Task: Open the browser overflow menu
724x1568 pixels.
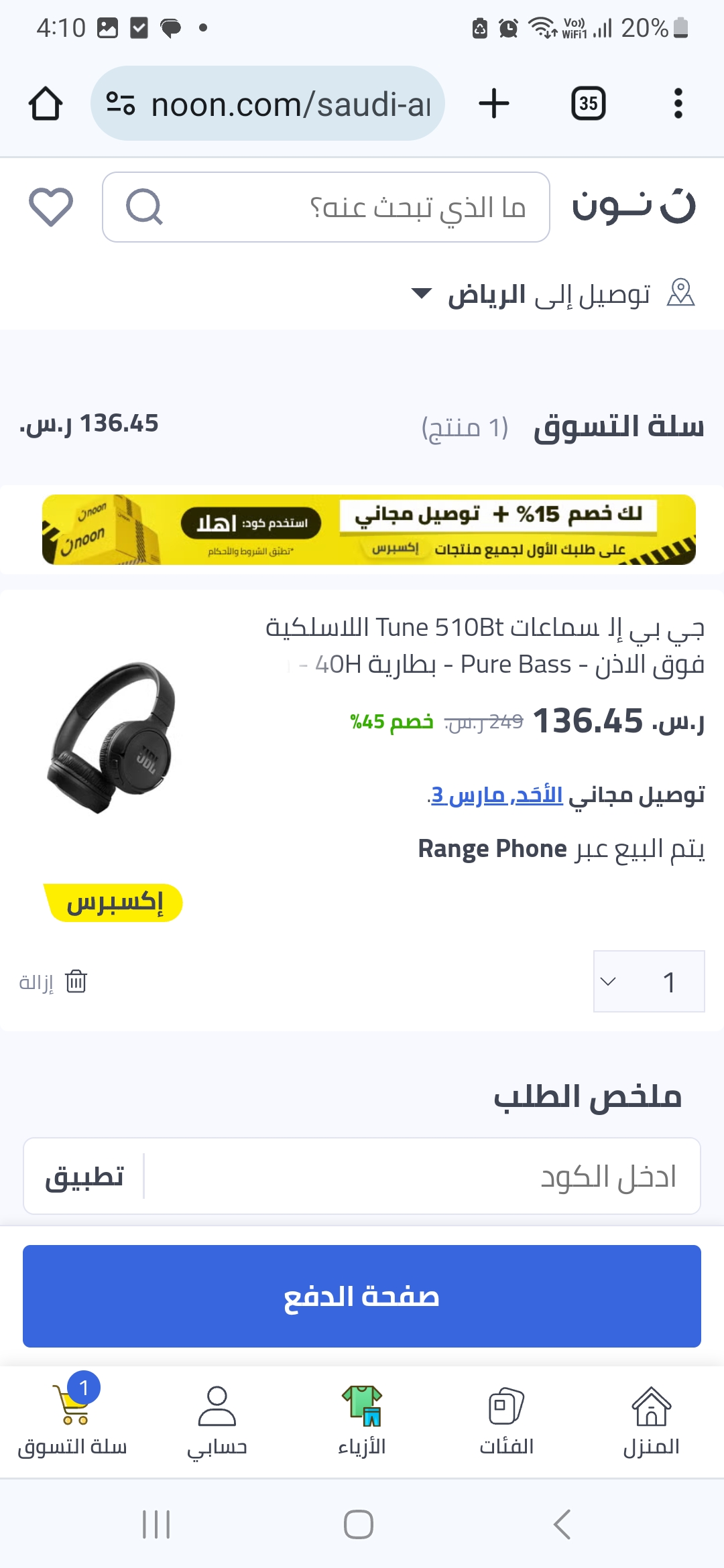Action: coord(678,103)
